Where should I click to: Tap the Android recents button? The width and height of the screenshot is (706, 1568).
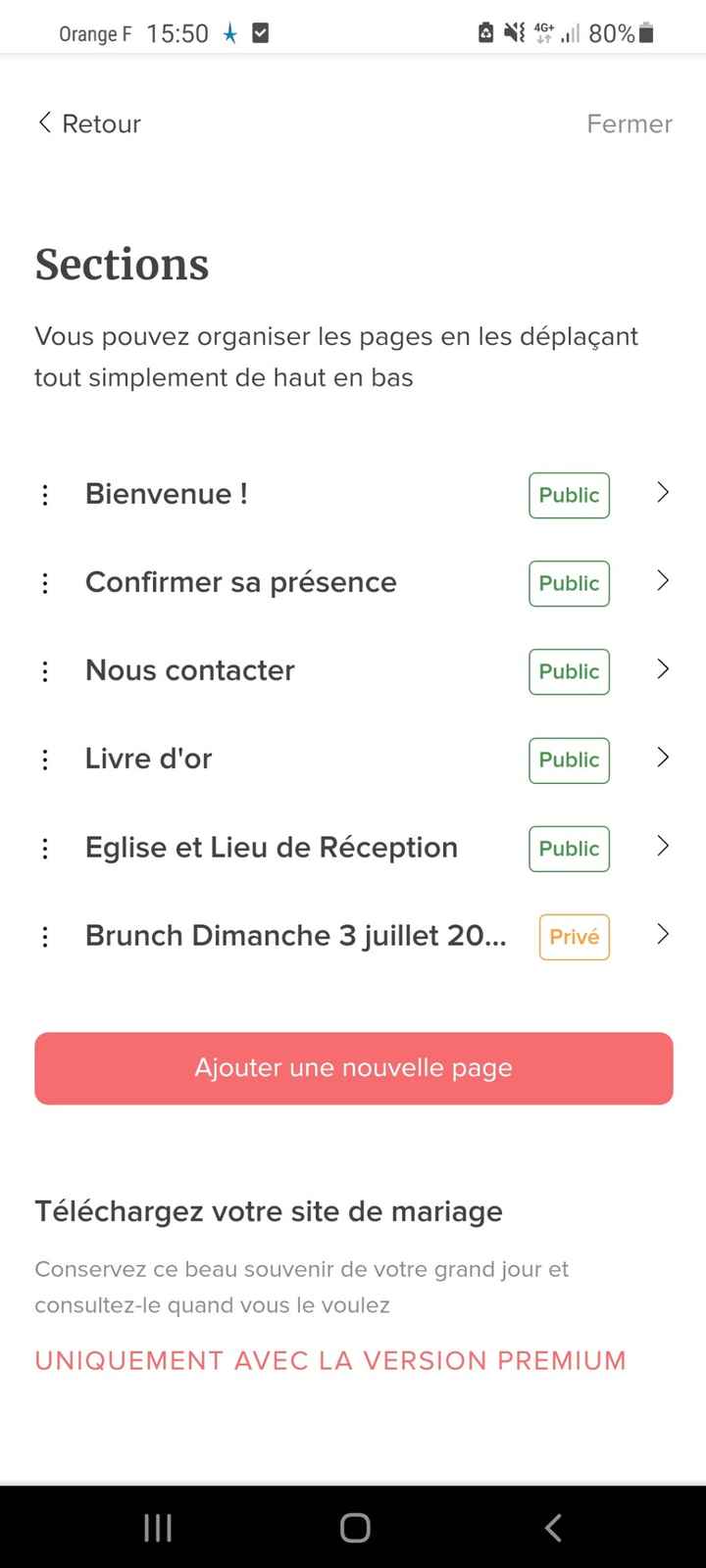(x=157, y=1526)
